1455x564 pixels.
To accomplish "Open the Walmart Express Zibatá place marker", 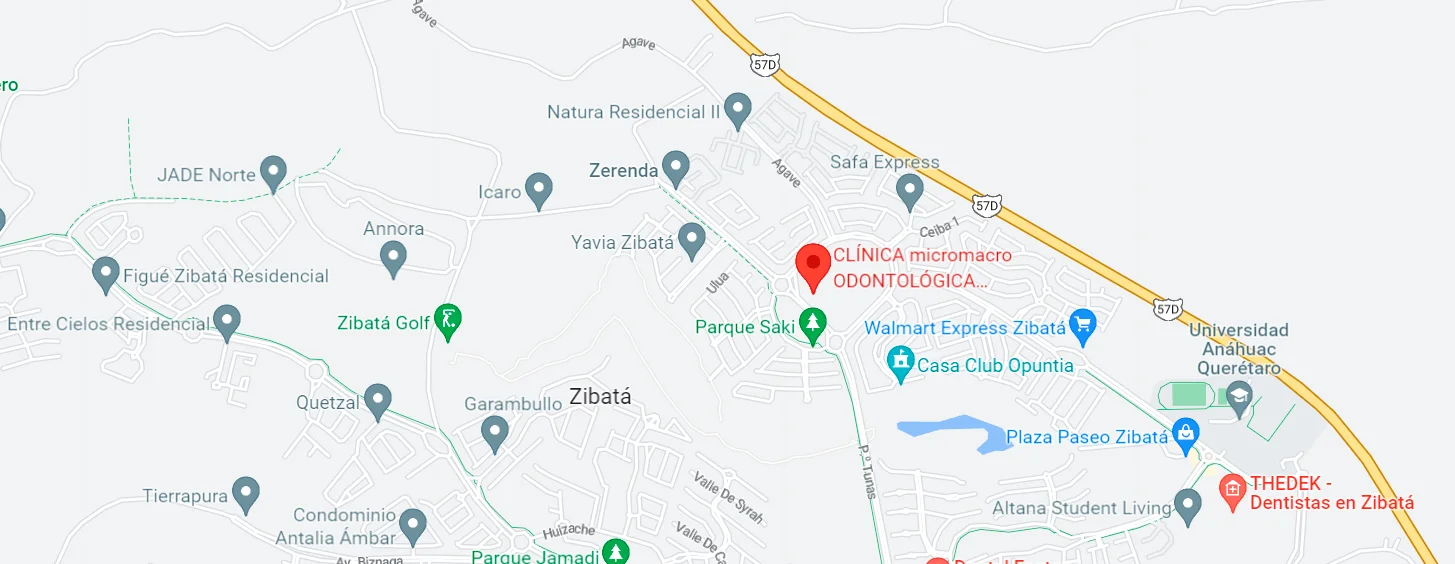I will coord(1082,324).
